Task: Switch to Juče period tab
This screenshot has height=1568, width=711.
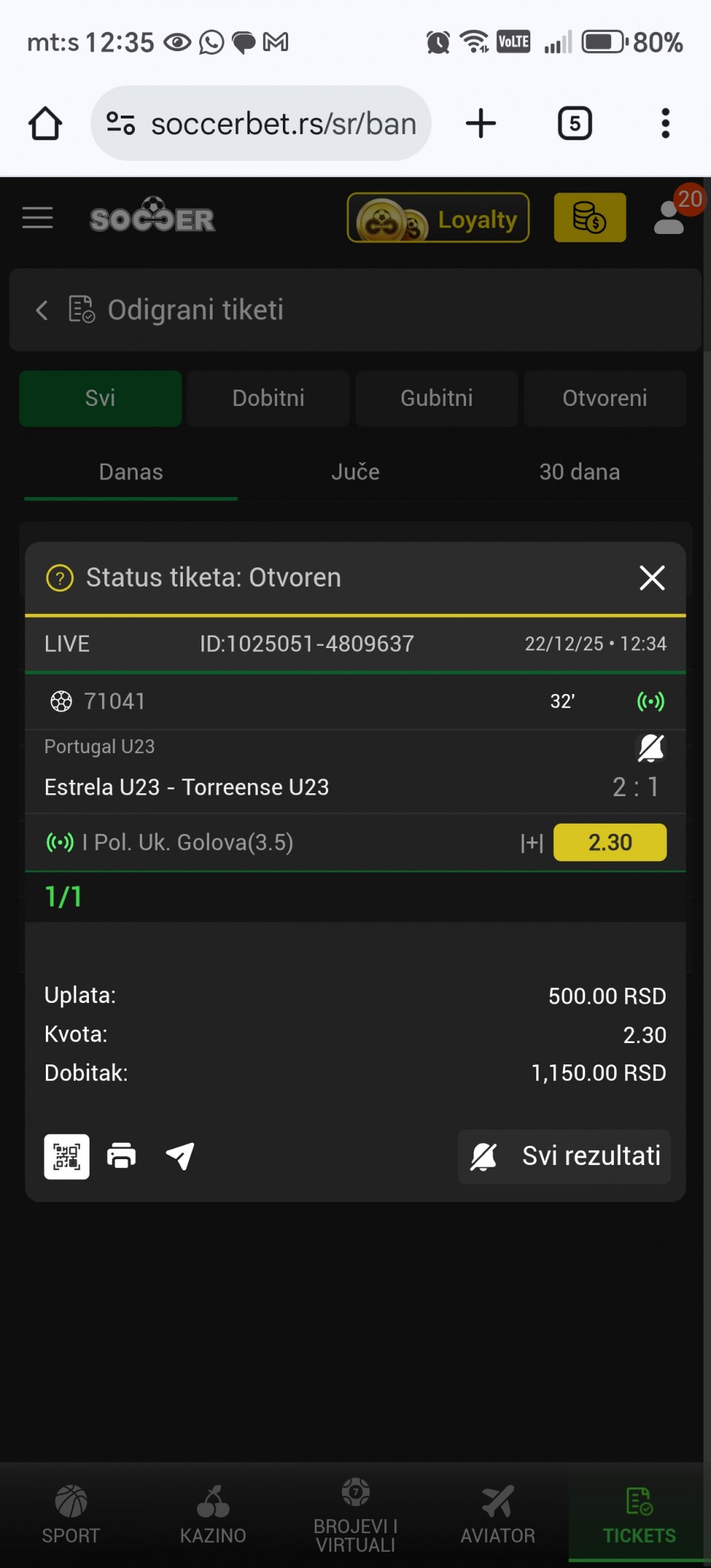Action: click(355, 473)
